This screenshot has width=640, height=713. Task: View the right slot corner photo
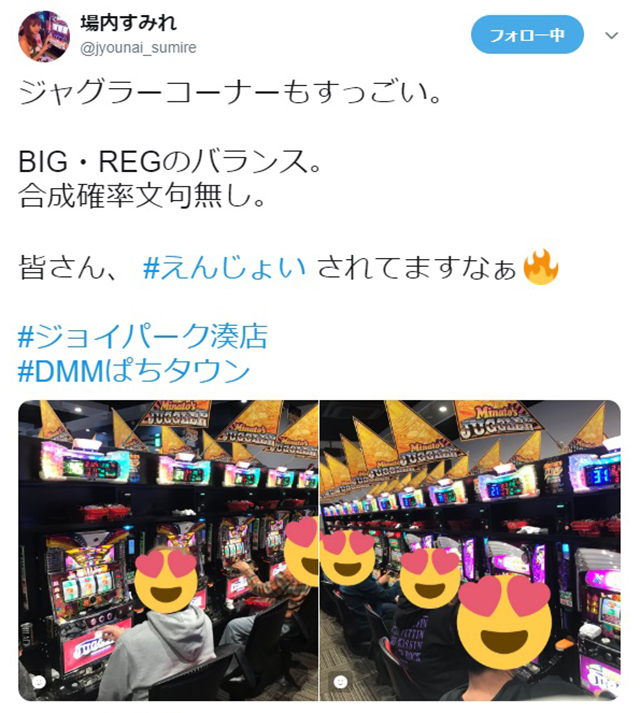click(470, 550)
